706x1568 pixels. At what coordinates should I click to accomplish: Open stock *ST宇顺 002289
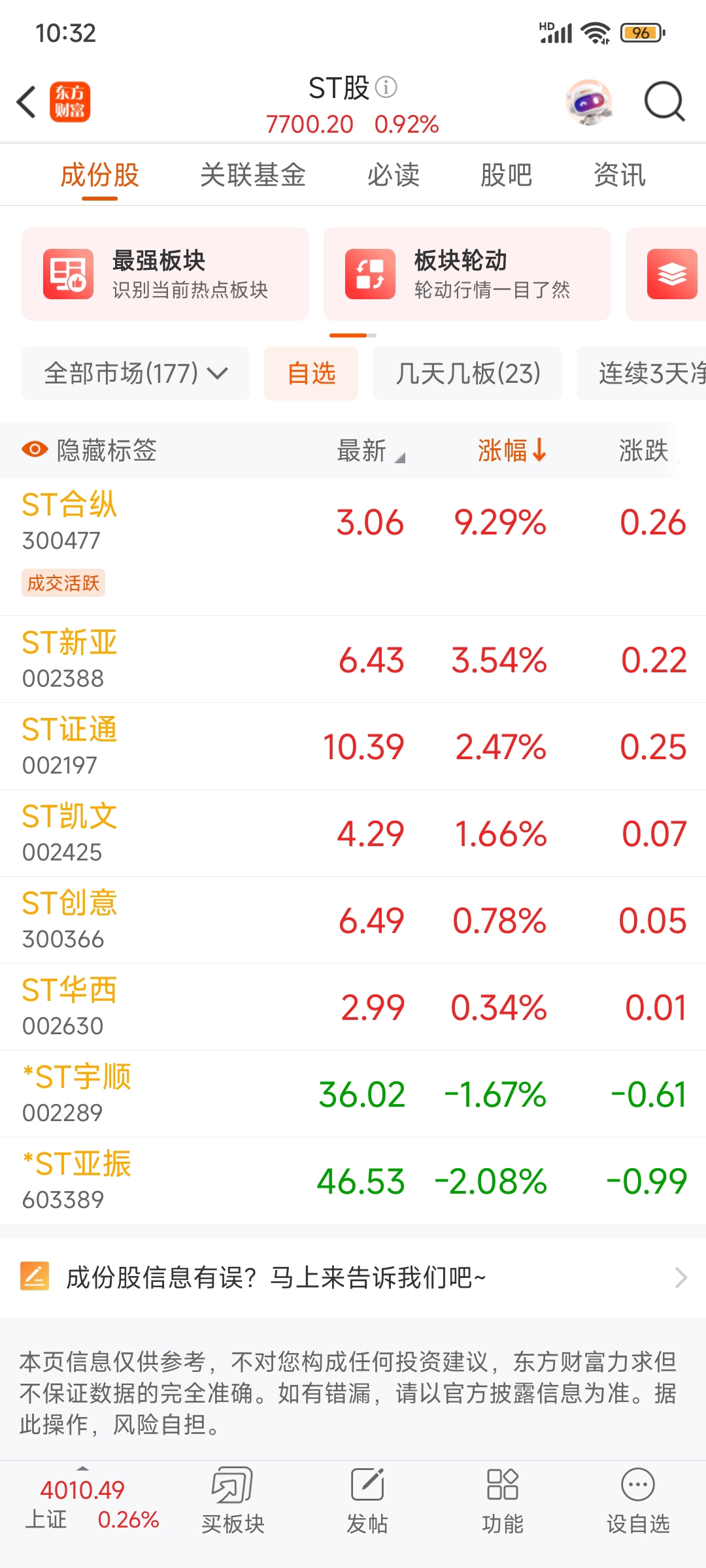[x=353, y=1094]
